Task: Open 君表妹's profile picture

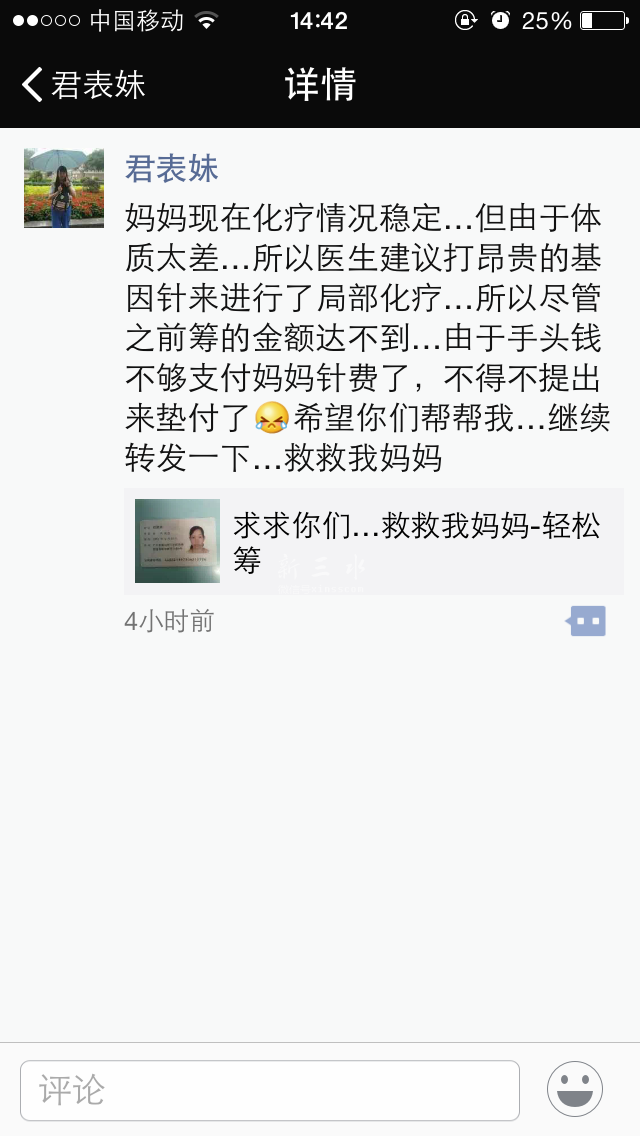Action: [x=64, y=188]
